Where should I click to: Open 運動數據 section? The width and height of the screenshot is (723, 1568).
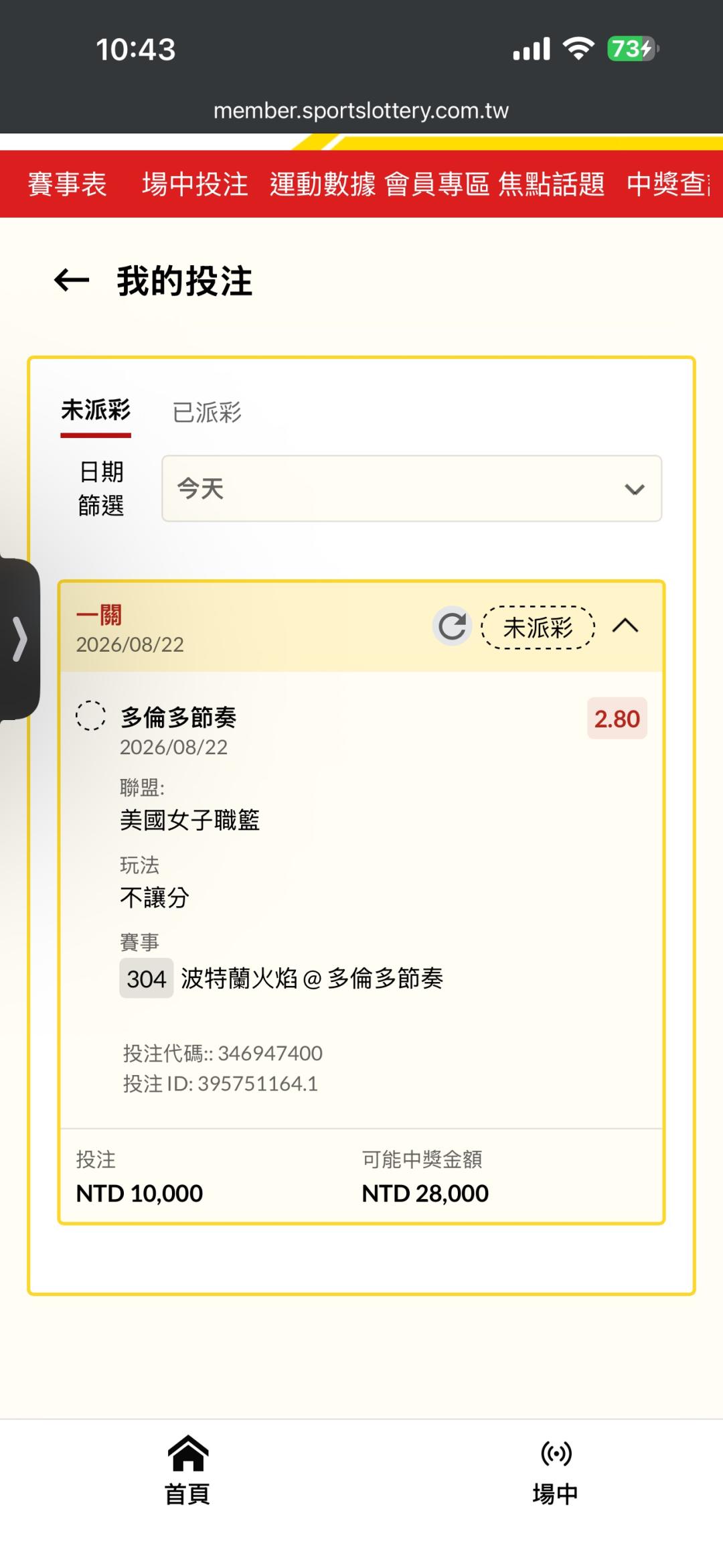(323, 184)
